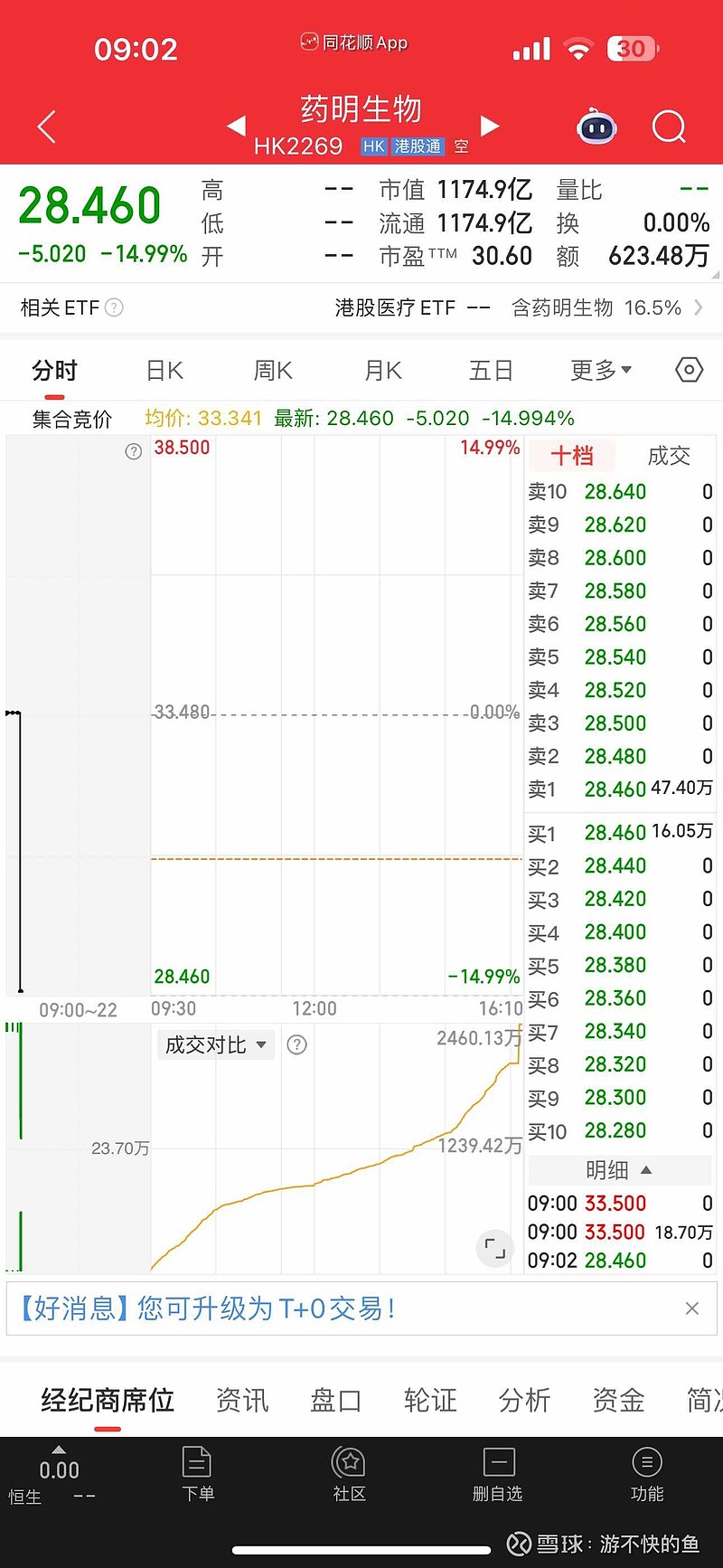Expand the chart to fullscreen
Image resolution: width=723 pixels, height=1568 pixels.
495,1249
